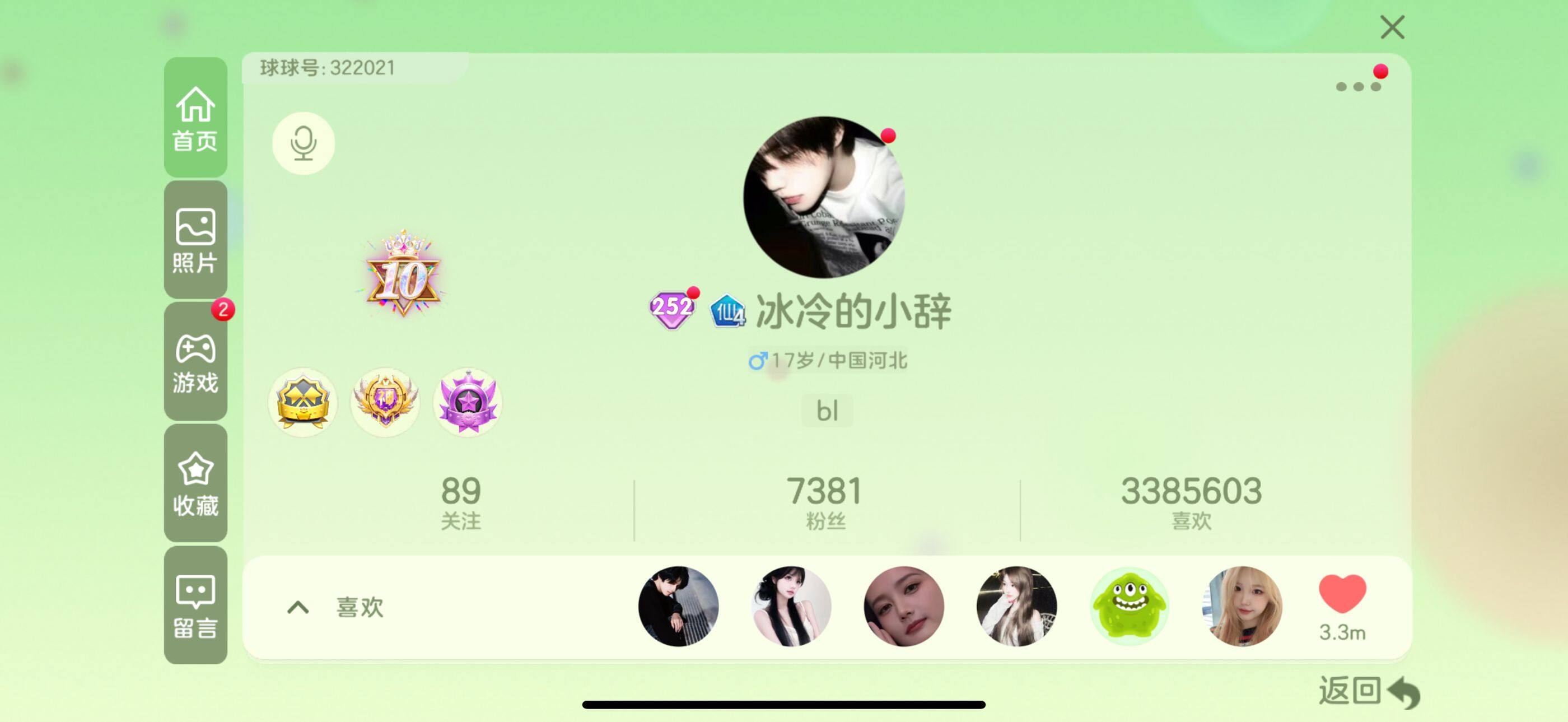Open the 留言 messages tab
The width and height of the screenshot is (1568, 722).
point(195,605)
